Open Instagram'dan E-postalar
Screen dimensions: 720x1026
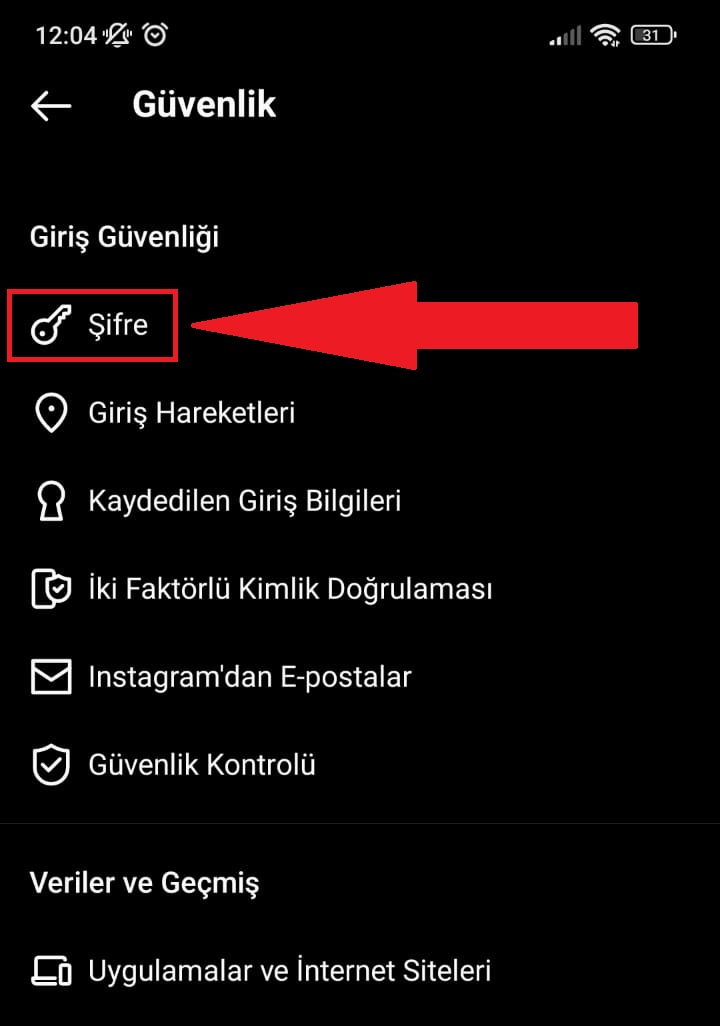click(x=250, y=676)
